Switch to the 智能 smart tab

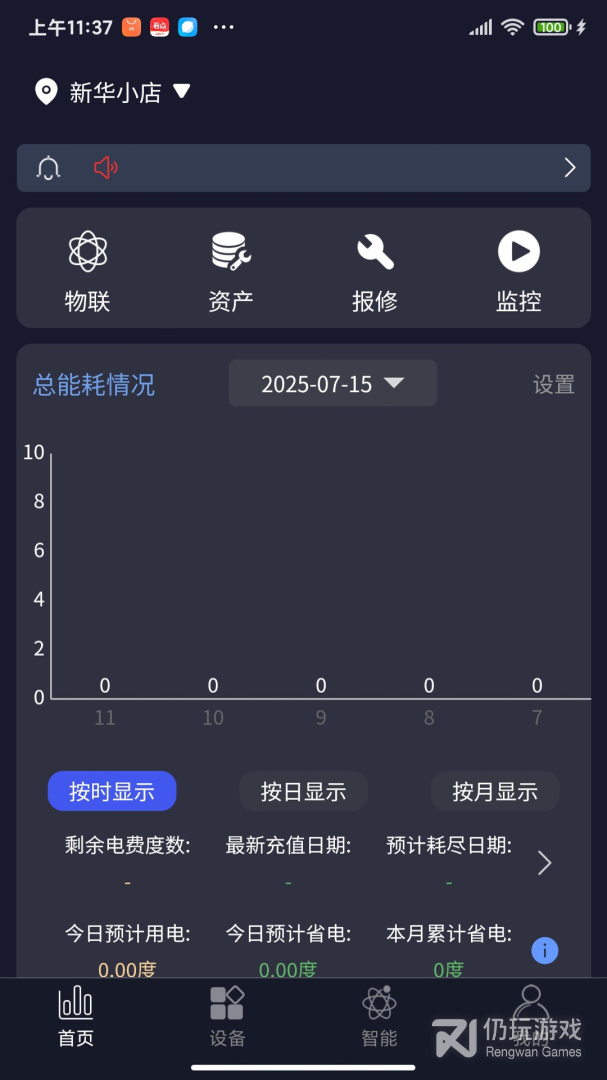pyautogui.click(x=379, y=1017)
